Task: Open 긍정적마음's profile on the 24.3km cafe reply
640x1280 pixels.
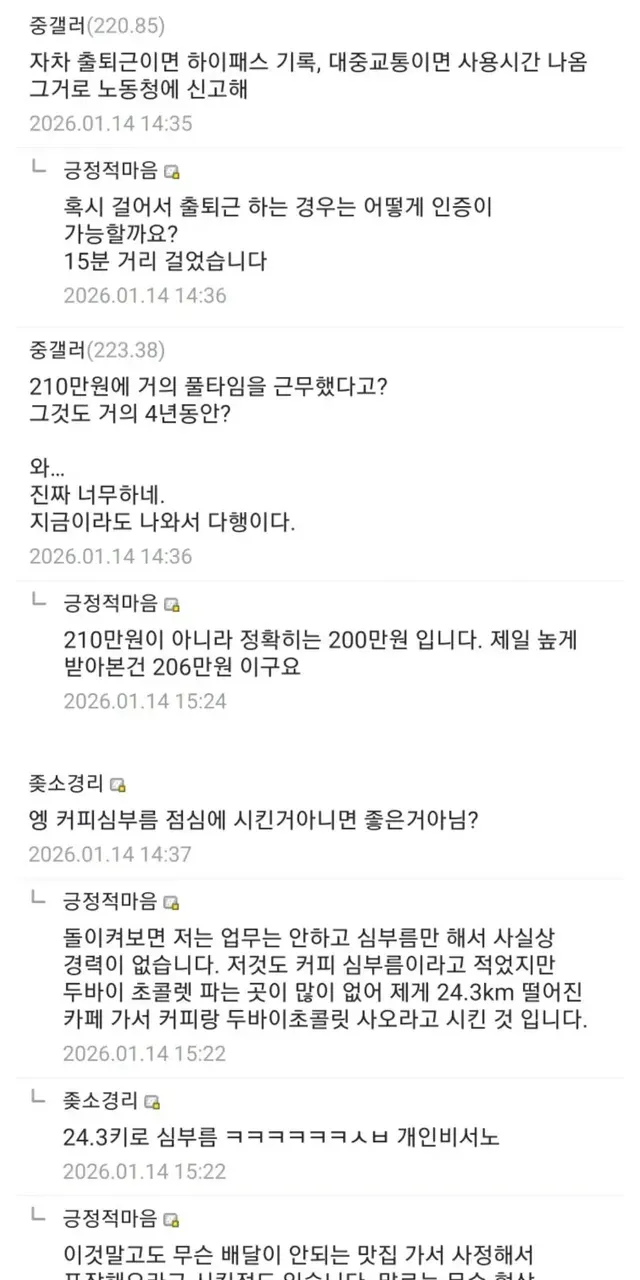Action: point(110,901)
